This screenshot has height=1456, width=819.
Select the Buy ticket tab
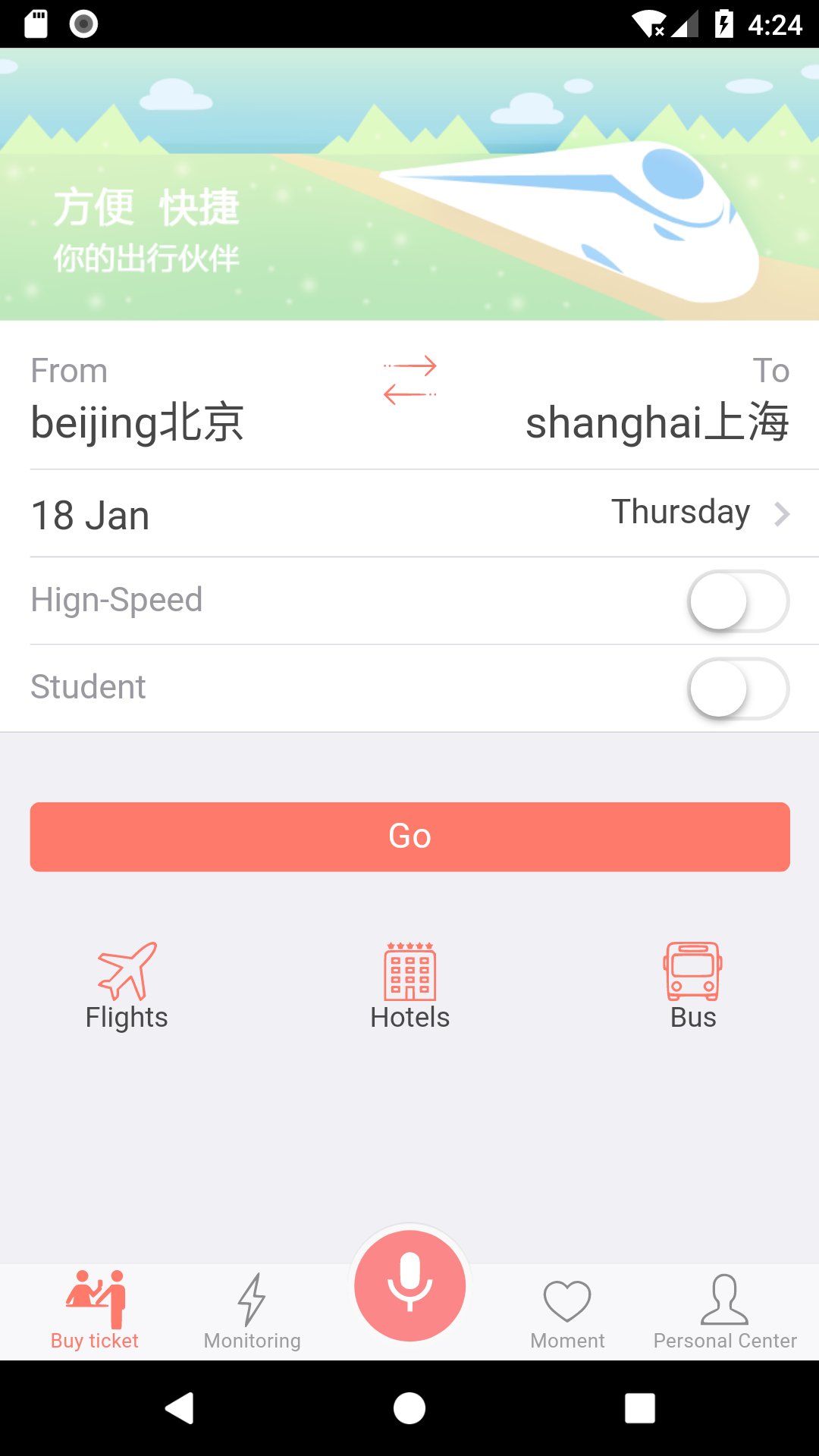[x=95, y=1310]
